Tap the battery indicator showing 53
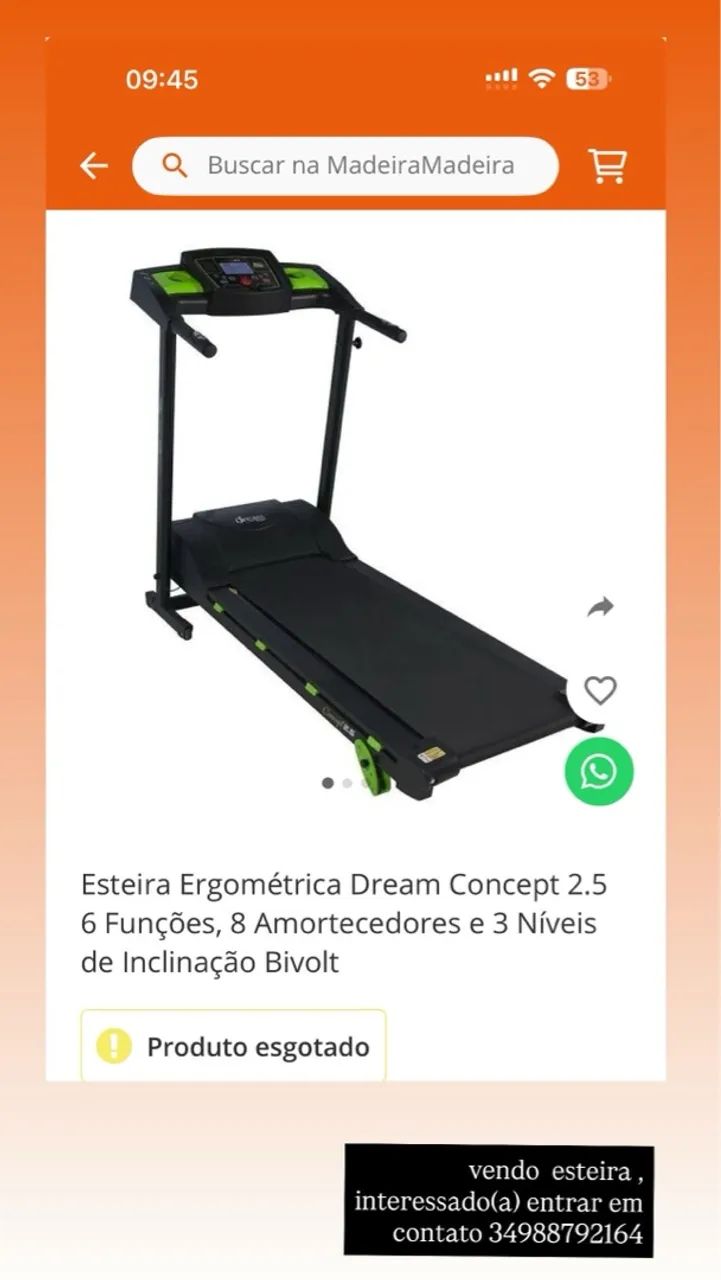Viewport: 721px width, 1280px height. (x=586, y=76)
